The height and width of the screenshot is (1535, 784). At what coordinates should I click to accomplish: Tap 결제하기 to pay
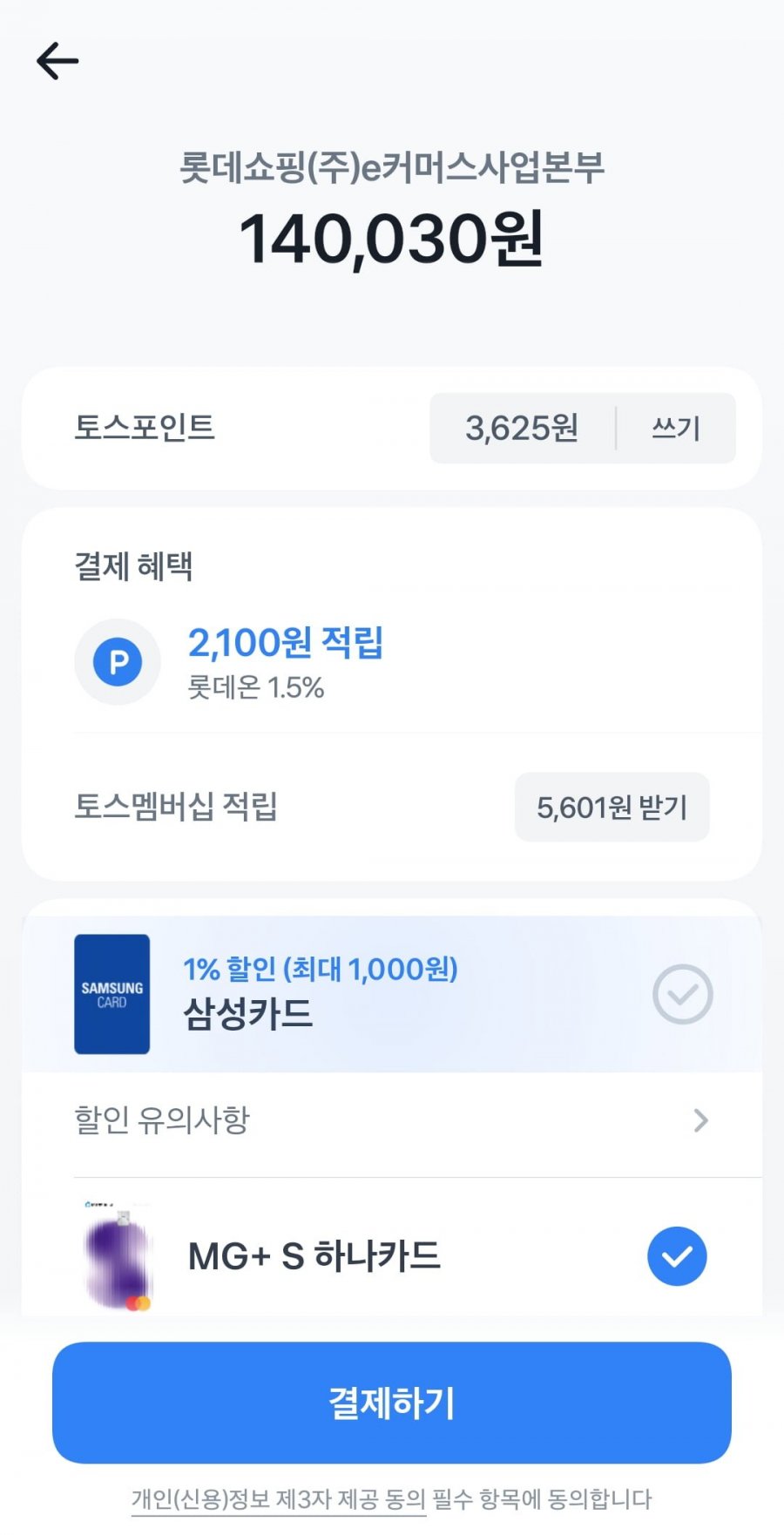click(x=391, y=1403)
